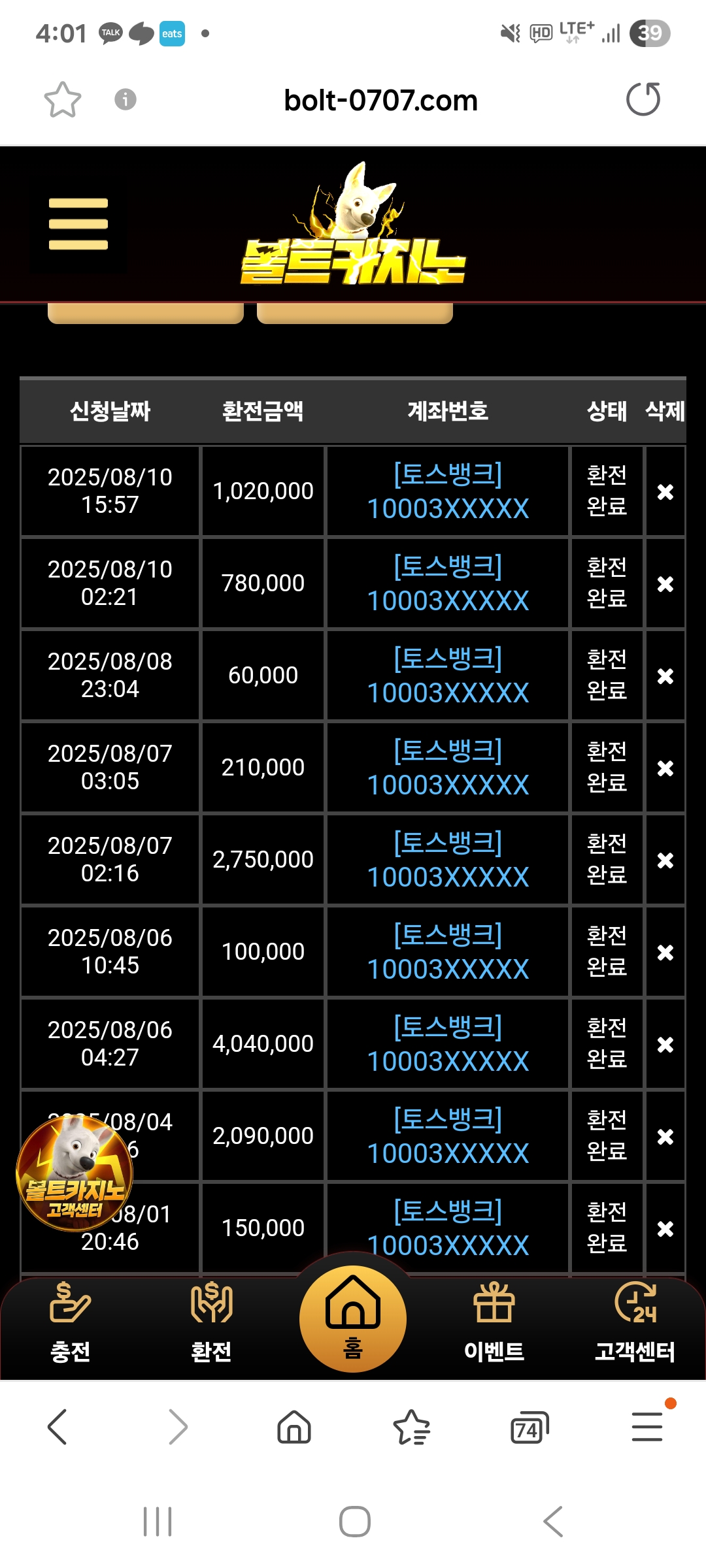This screenshot has height=1568, width=706.
Task: Reload the page
Action: (643, 99)
